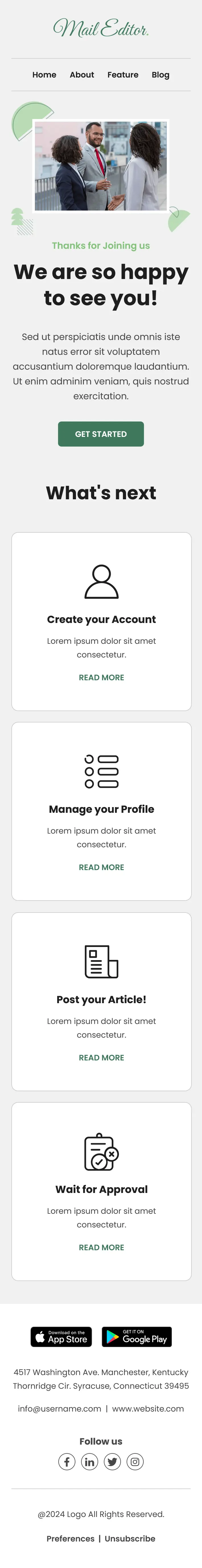This screenshot has width=202, height=1568.
Task: Get it on Google Play
Action: [x=137, y=1337]
